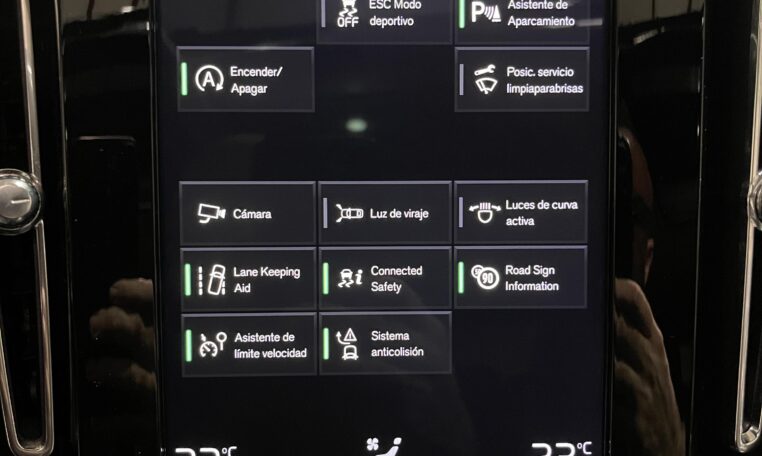Enable Posic. servicio limpiaparabrisas
Viewport: 762px width, 456px height.
pos(521,79)
